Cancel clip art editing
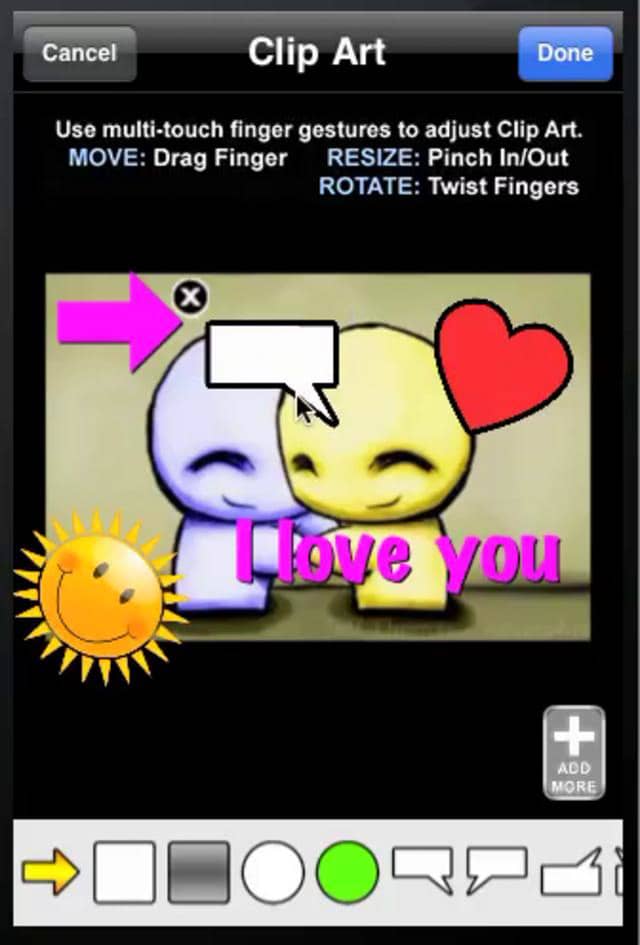Screen dimensions: 640x945 pos(79,53)
